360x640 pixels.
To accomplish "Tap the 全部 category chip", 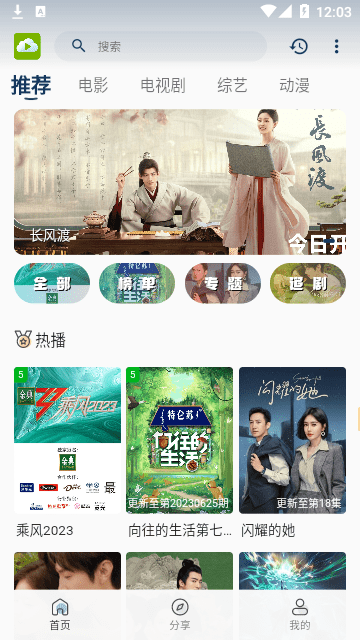I will click(x=52, y=283).
